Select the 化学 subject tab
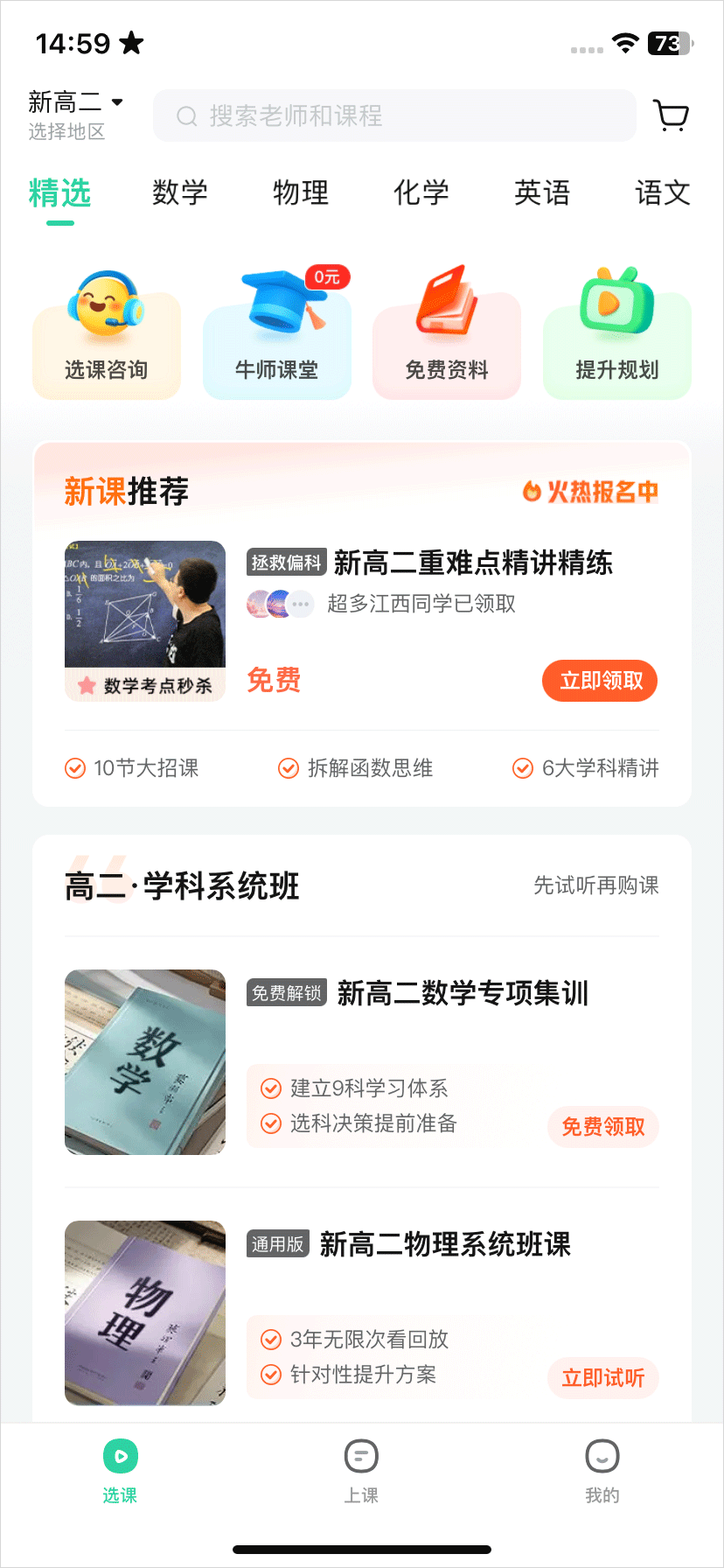724x1568 pixels. click(x=421, y=192)
